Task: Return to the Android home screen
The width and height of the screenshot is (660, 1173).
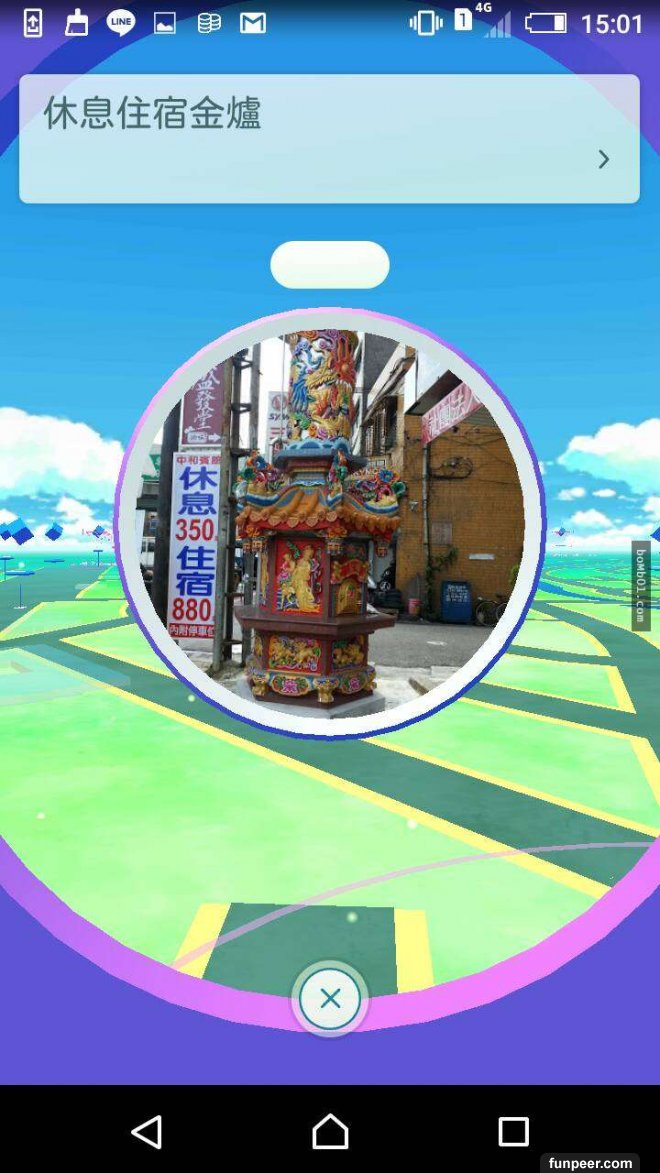Action: coord(330,1131)
